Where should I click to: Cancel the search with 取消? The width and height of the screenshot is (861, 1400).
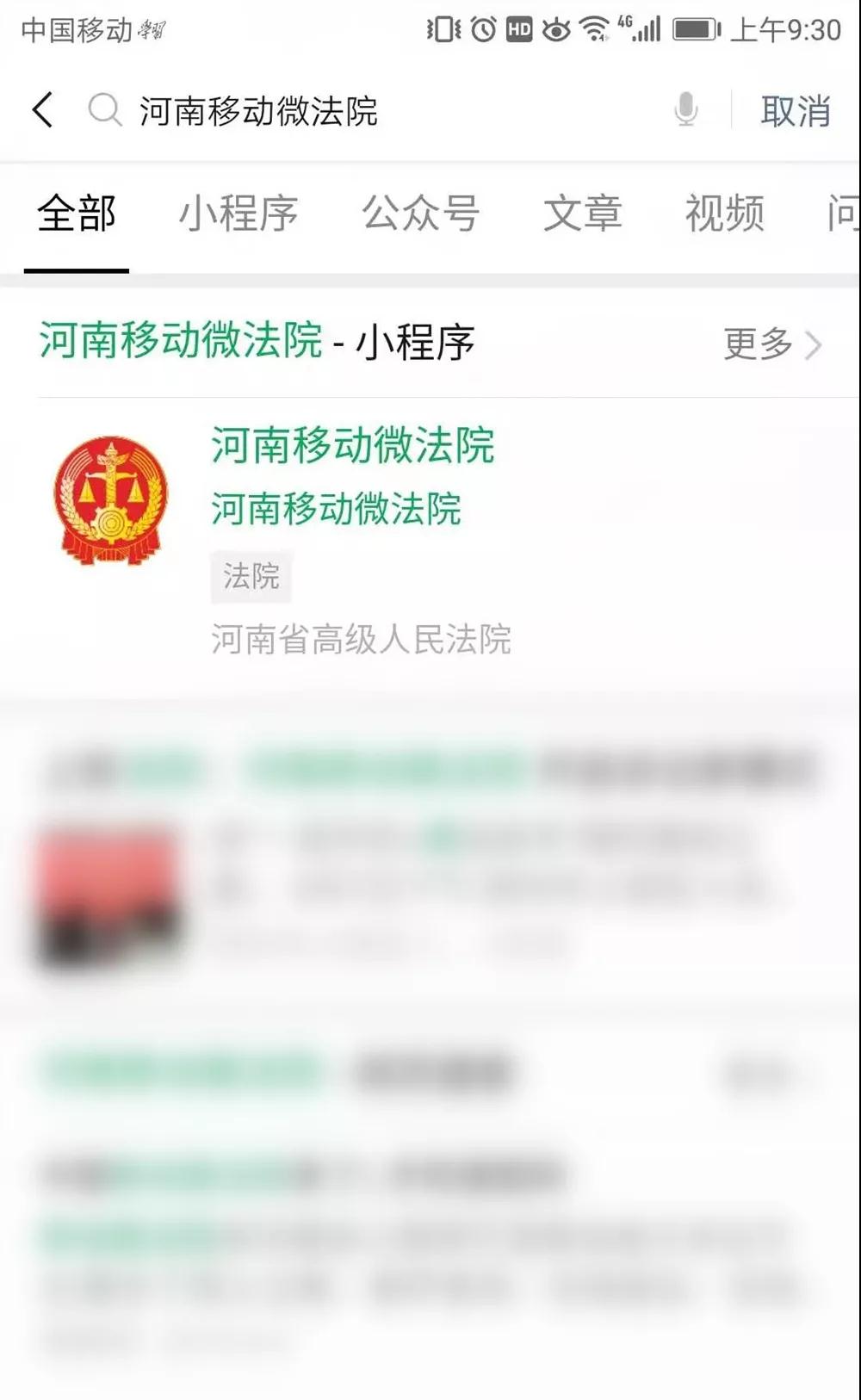click(795, 111)
